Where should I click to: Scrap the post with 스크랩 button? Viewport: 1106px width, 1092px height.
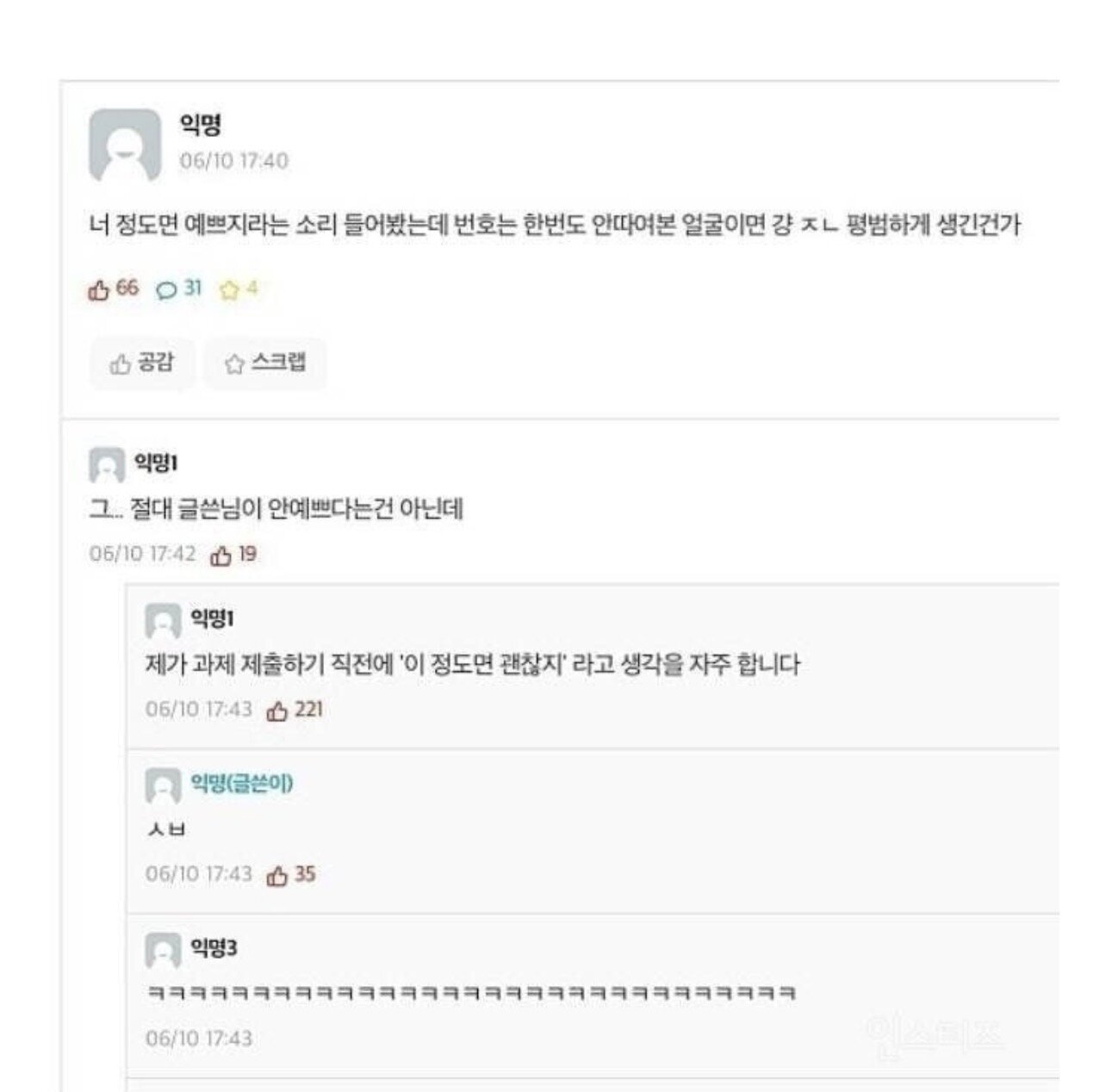pos(265,363)
